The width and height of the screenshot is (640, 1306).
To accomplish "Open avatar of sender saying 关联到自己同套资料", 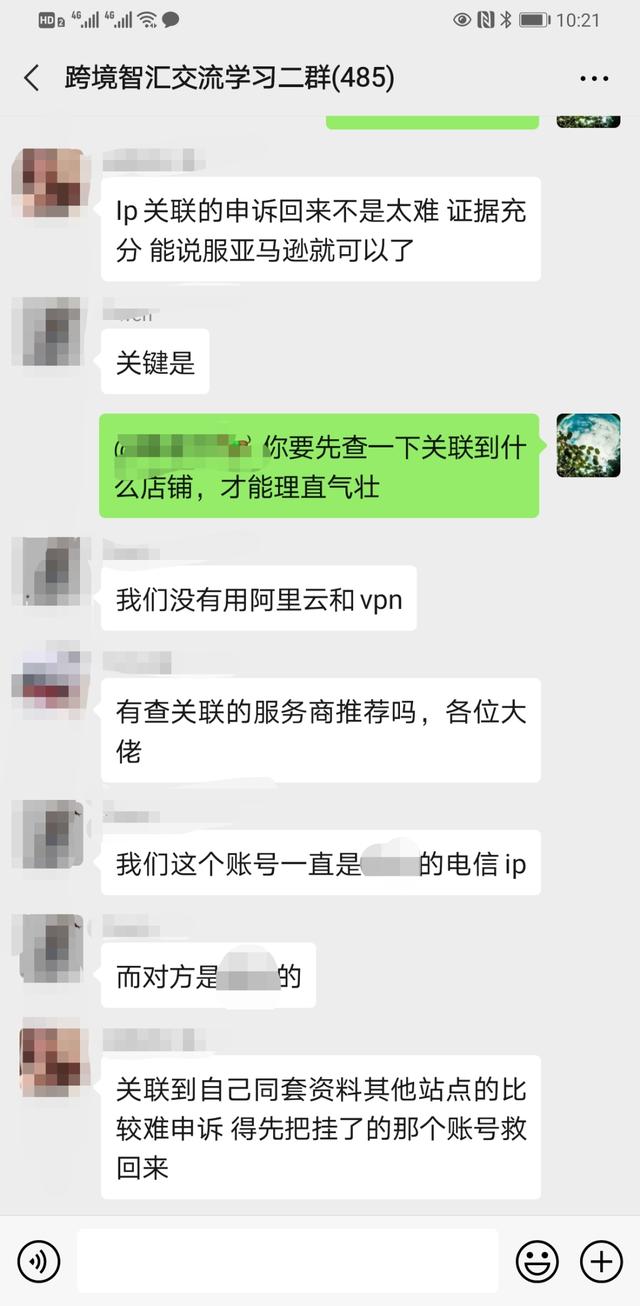I will click(x=46, y=1059).
